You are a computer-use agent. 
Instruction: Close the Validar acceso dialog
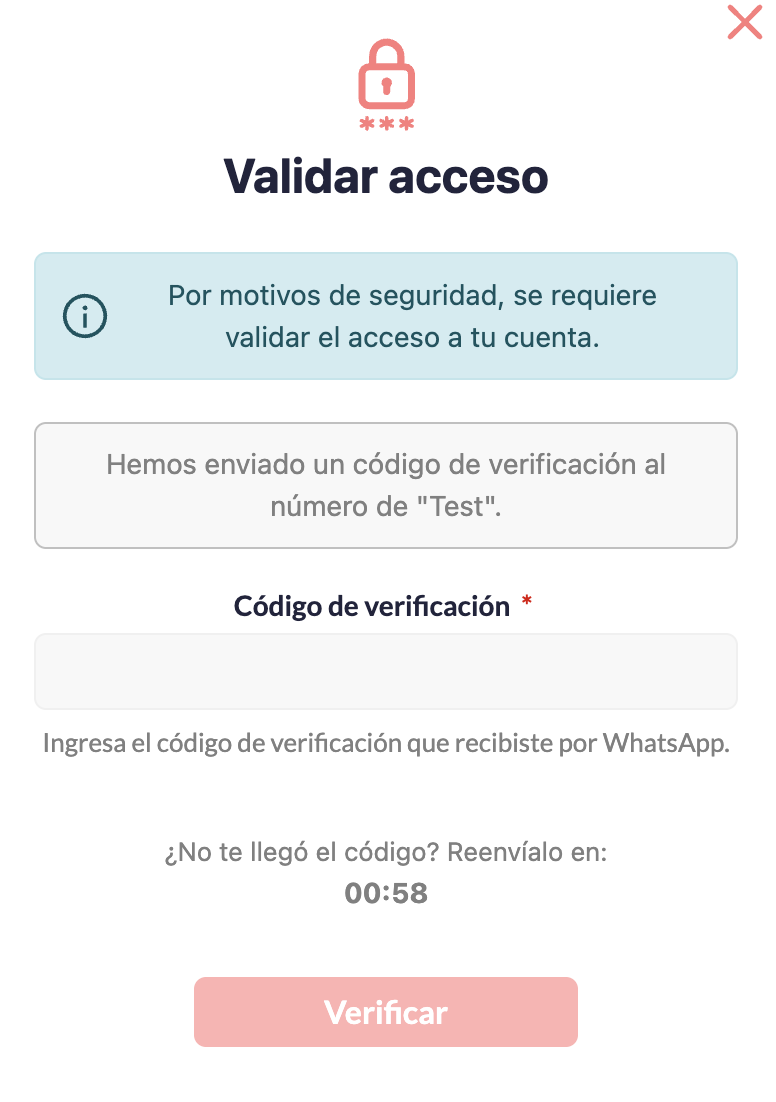coord(745,22)
